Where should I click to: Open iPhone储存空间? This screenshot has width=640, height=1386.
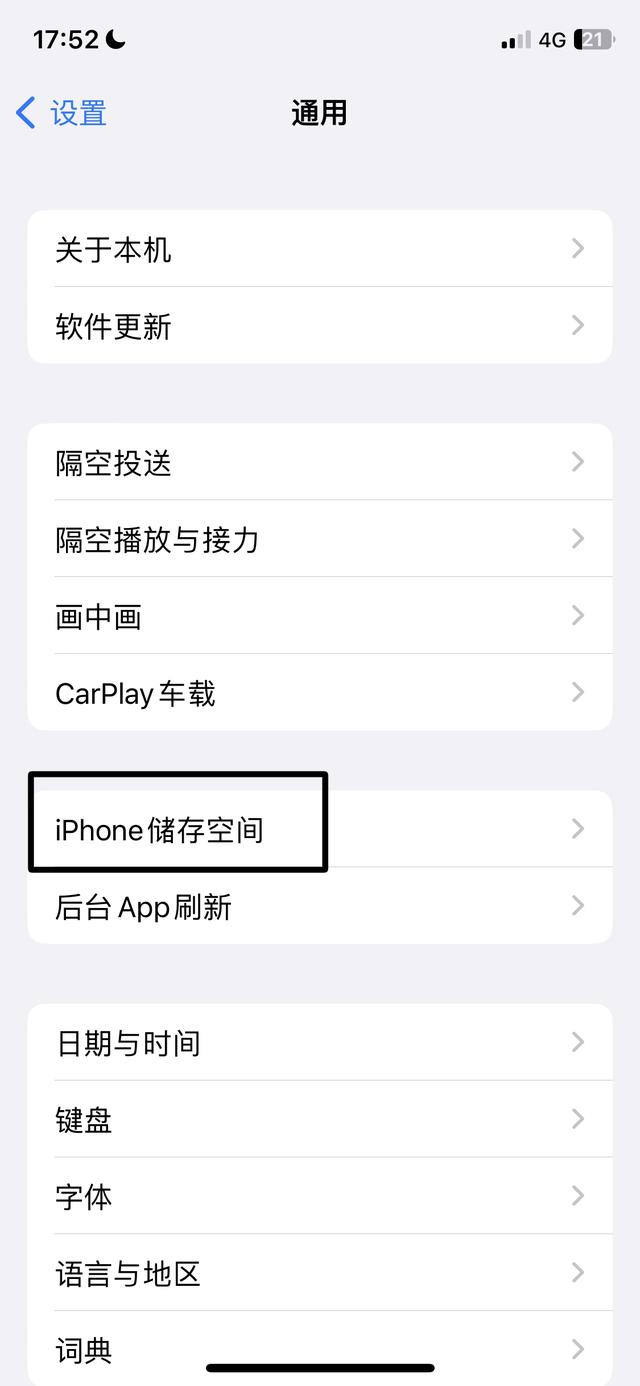[318, 829]
